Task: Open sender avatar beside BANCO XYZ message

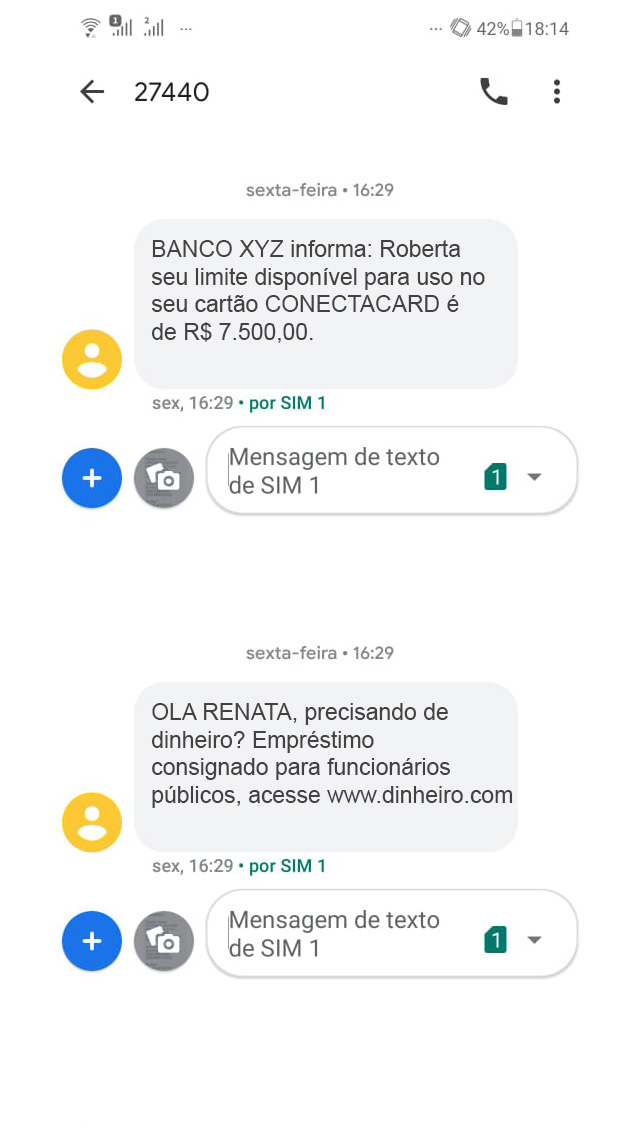Action: coord(92,359)
